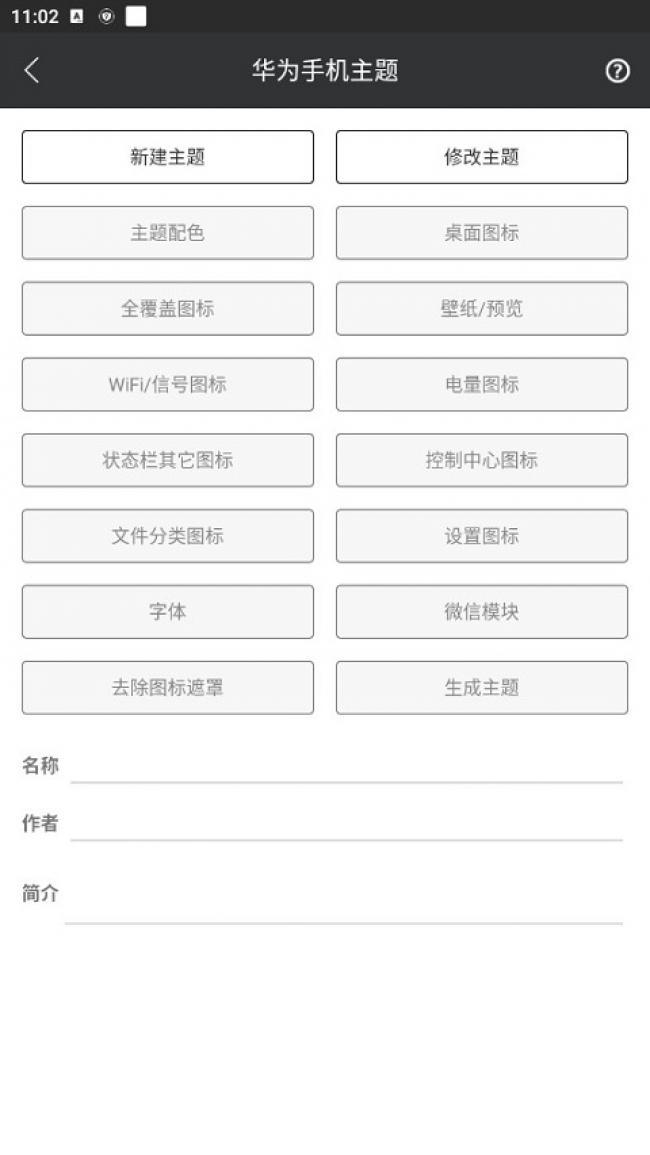Open 主题配色 settings
Viewport: 650px width, 1155px height.
pos(168,233)
